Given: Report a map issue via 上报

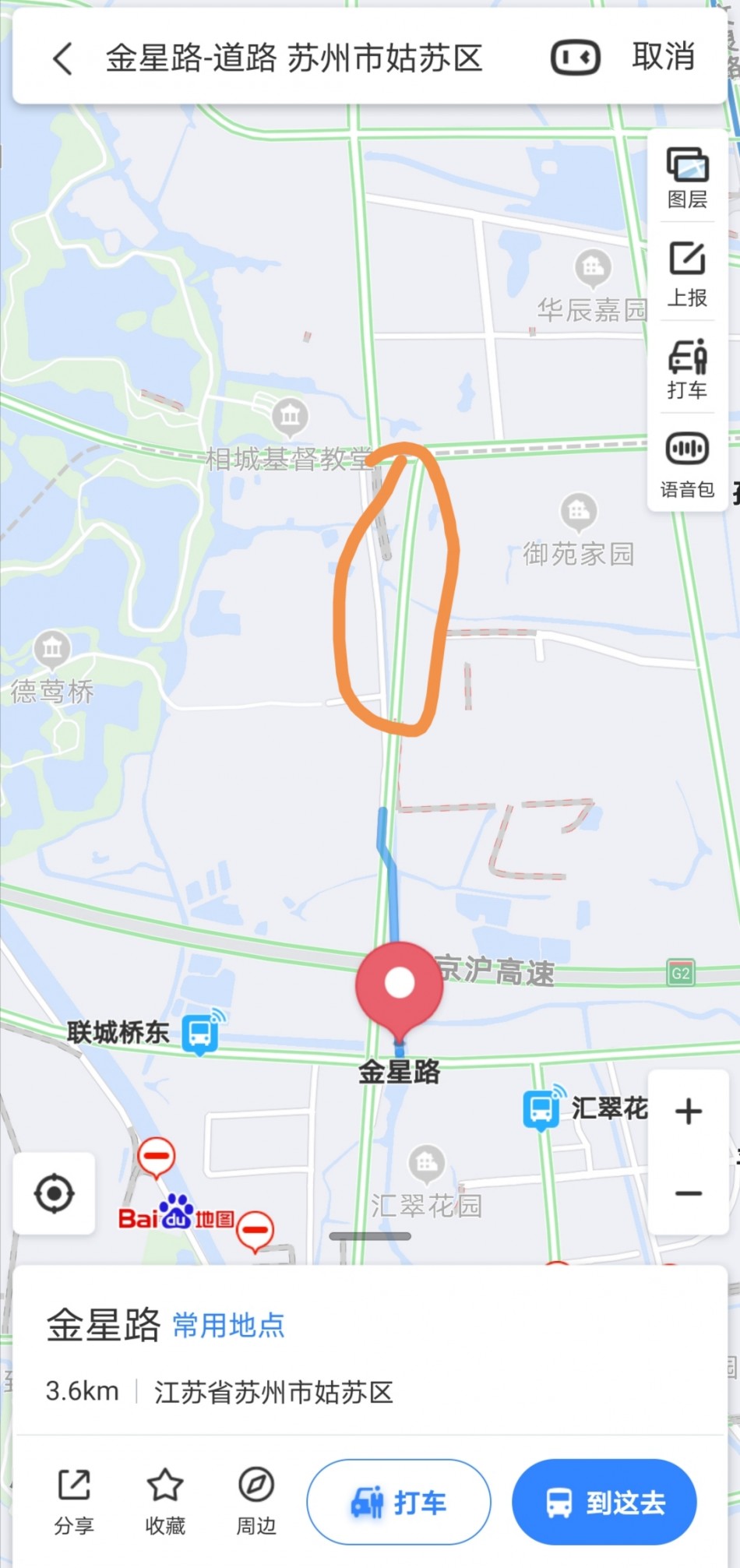Looking at the screenshot, I should point(687,274).
